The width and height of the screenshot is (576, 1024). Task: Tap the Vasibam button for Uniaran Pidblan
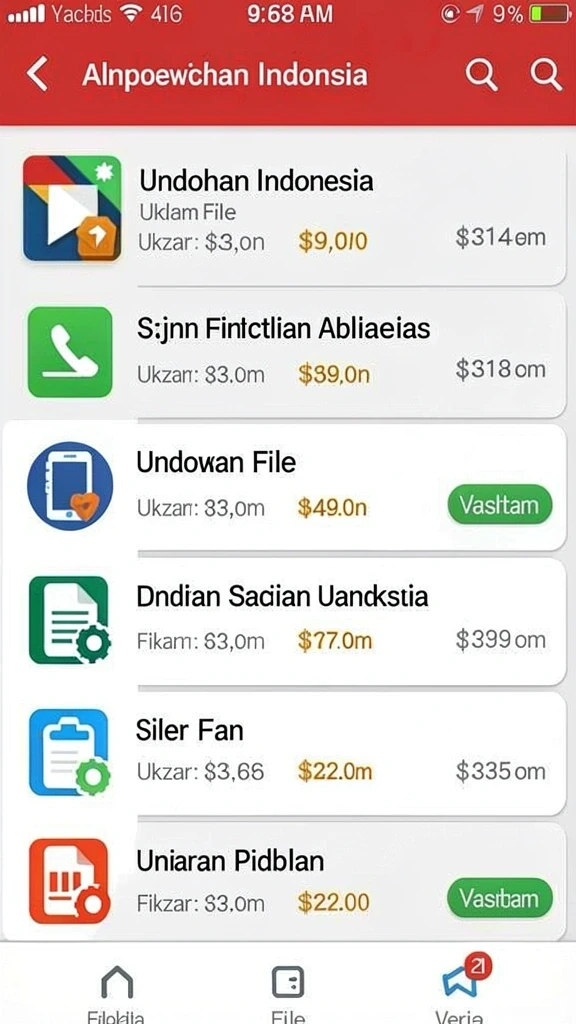pos(500,899)
